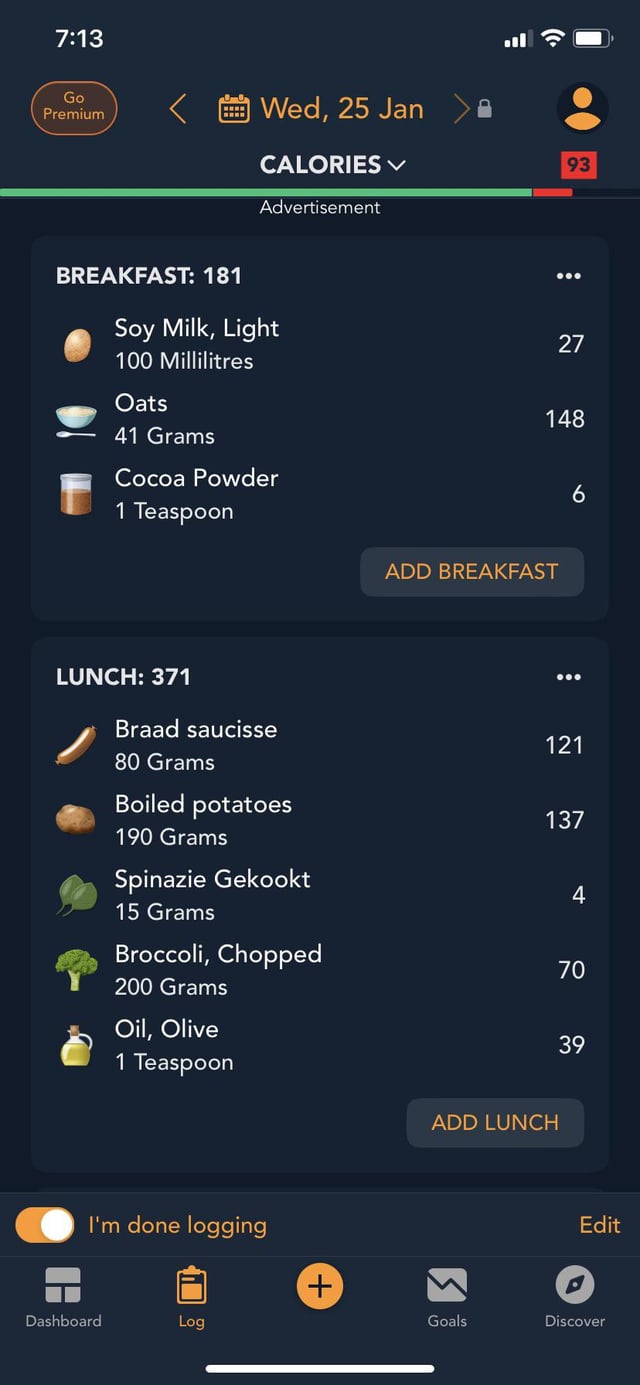This screenshot has height=1385, width=640.
Task: Open the Breakfast options menu
Action: pos(568,276)
